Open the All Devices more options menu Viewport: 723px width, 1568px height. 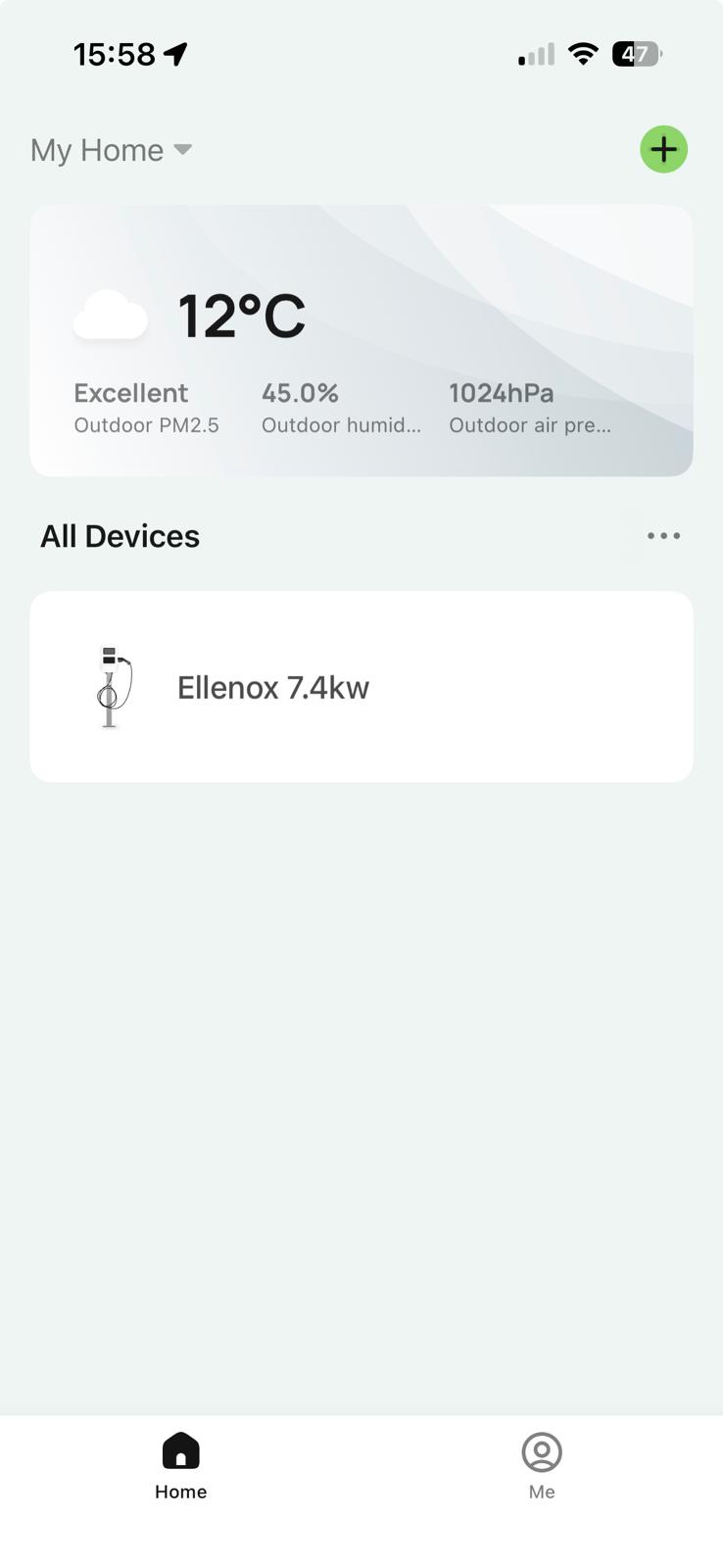663,536
